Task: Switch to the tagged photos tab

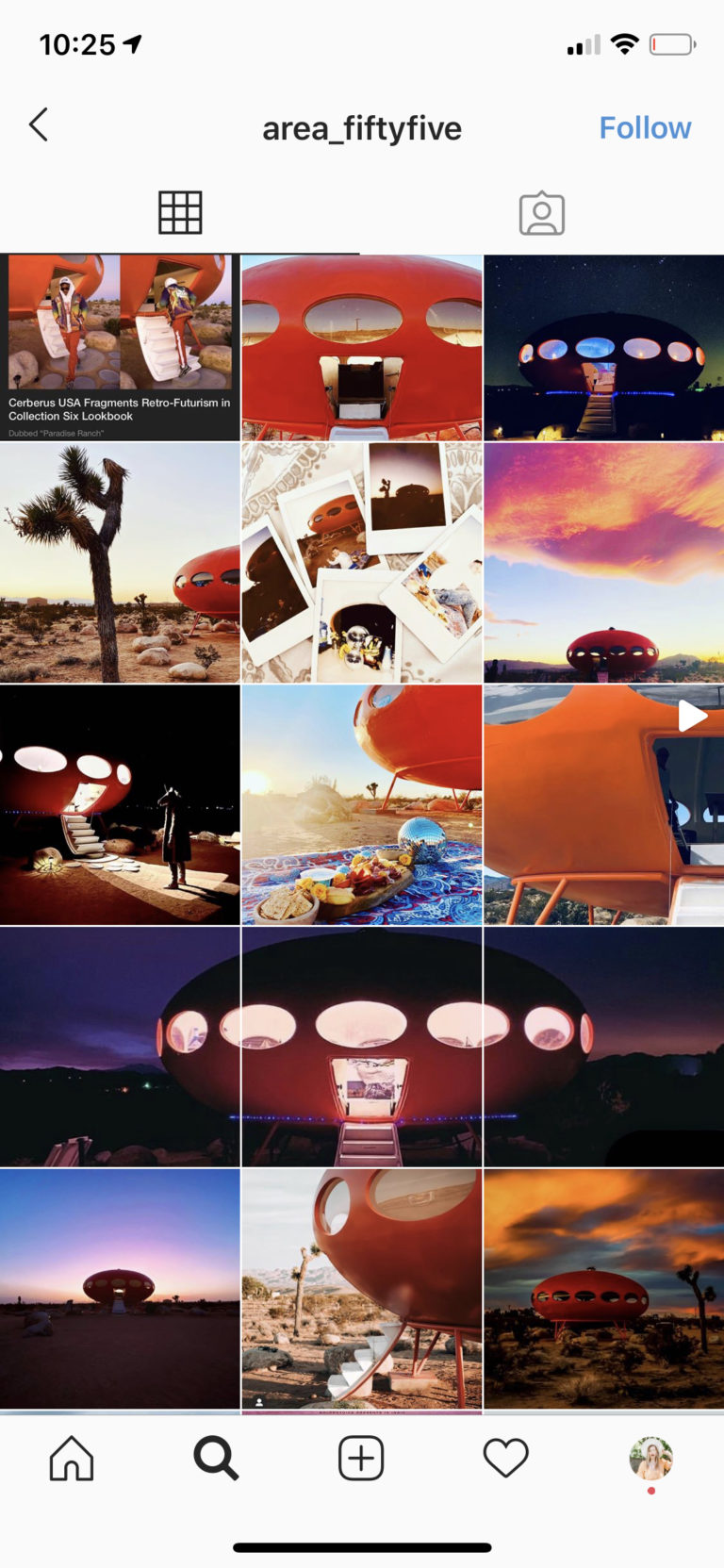Action: pos(542,212)
